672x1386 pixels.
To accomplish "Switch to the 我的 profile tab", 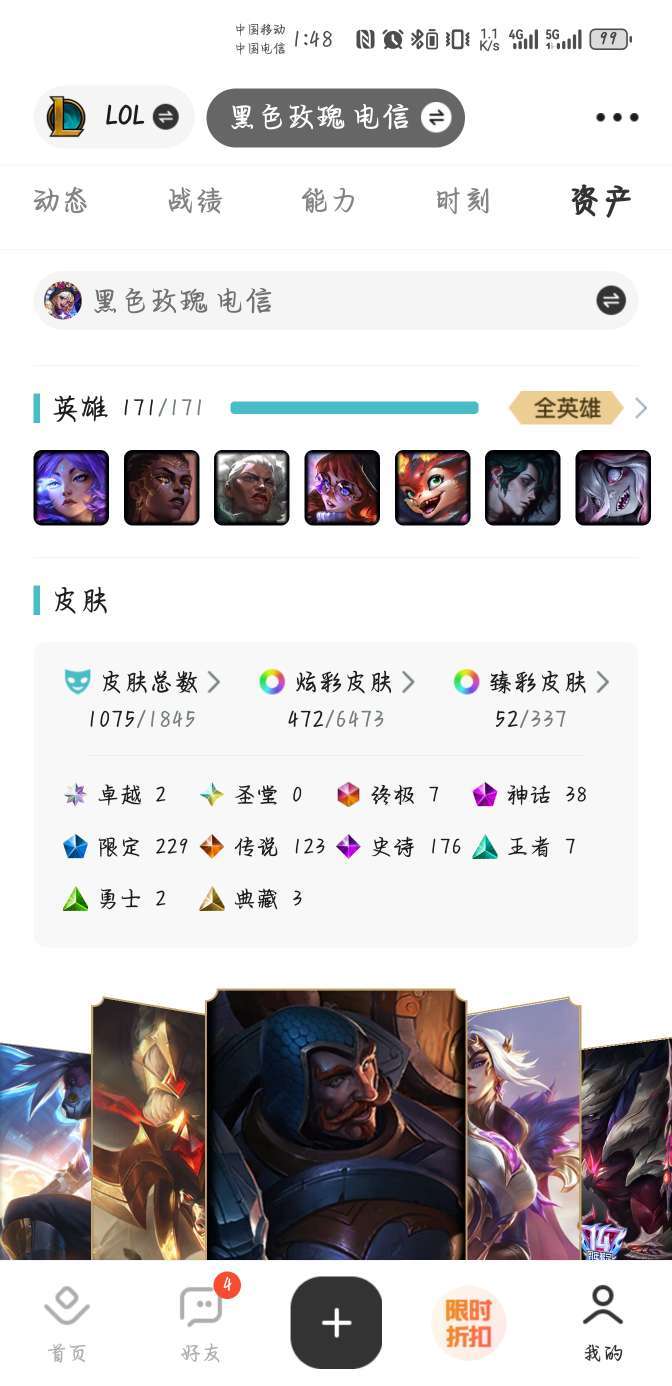I will 603,1324.
